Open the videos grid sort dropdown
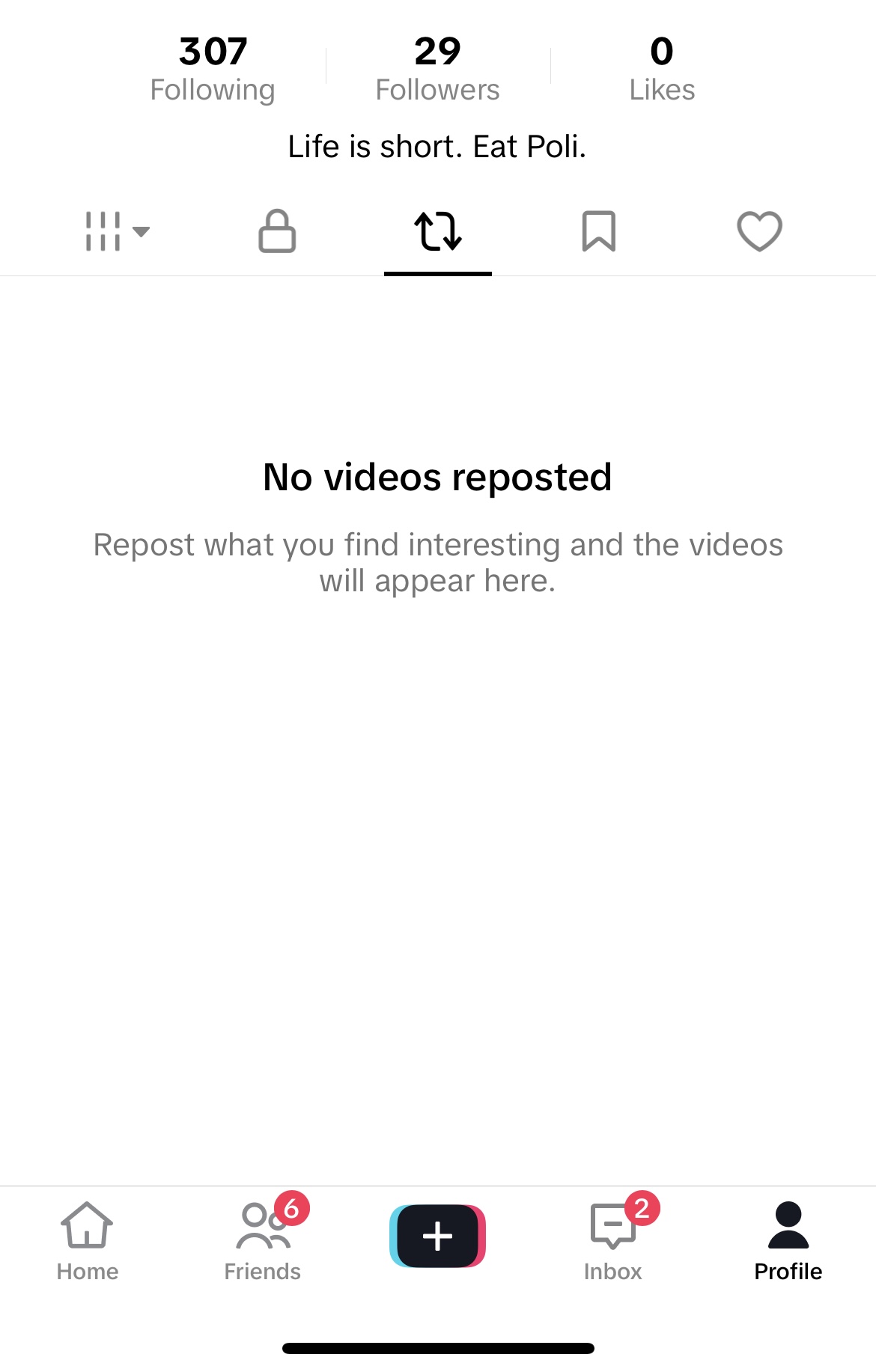This screenshot has width=876, height=1372. click(x=117, y=231)
